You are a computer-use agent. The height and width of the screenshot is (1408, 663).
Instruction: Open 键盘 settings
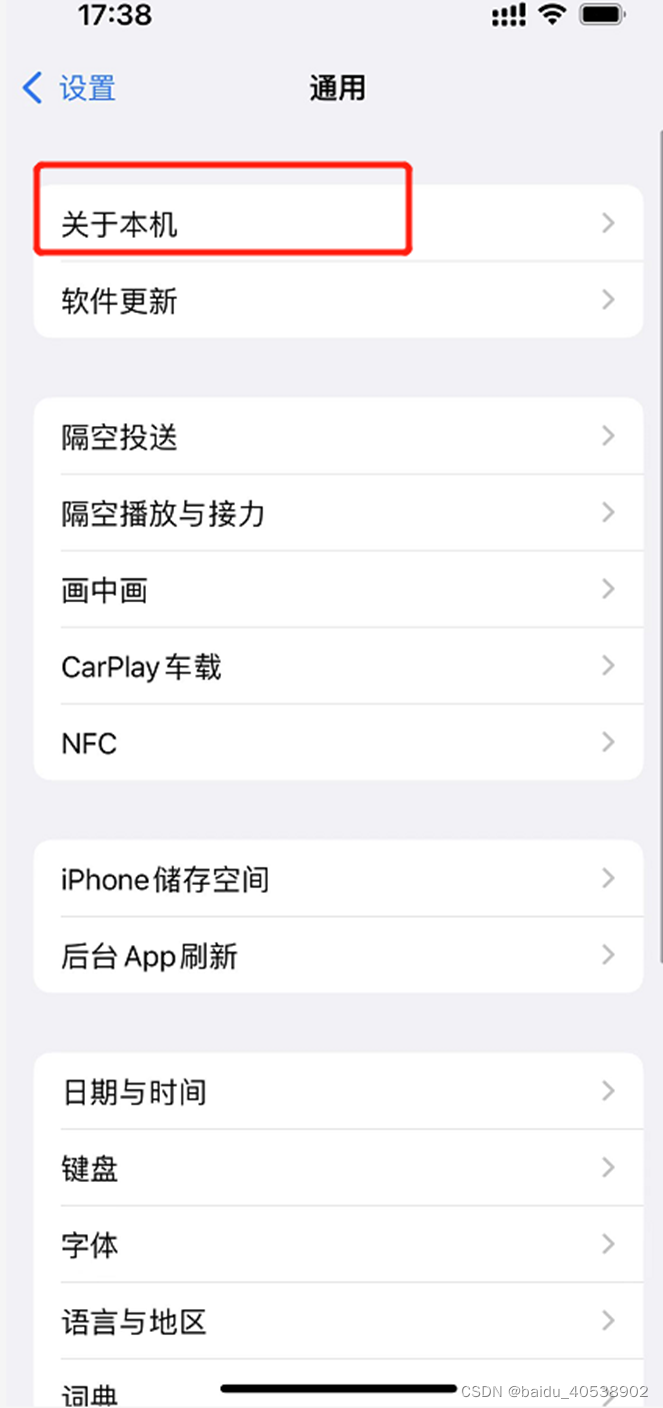click(338, 1168)
